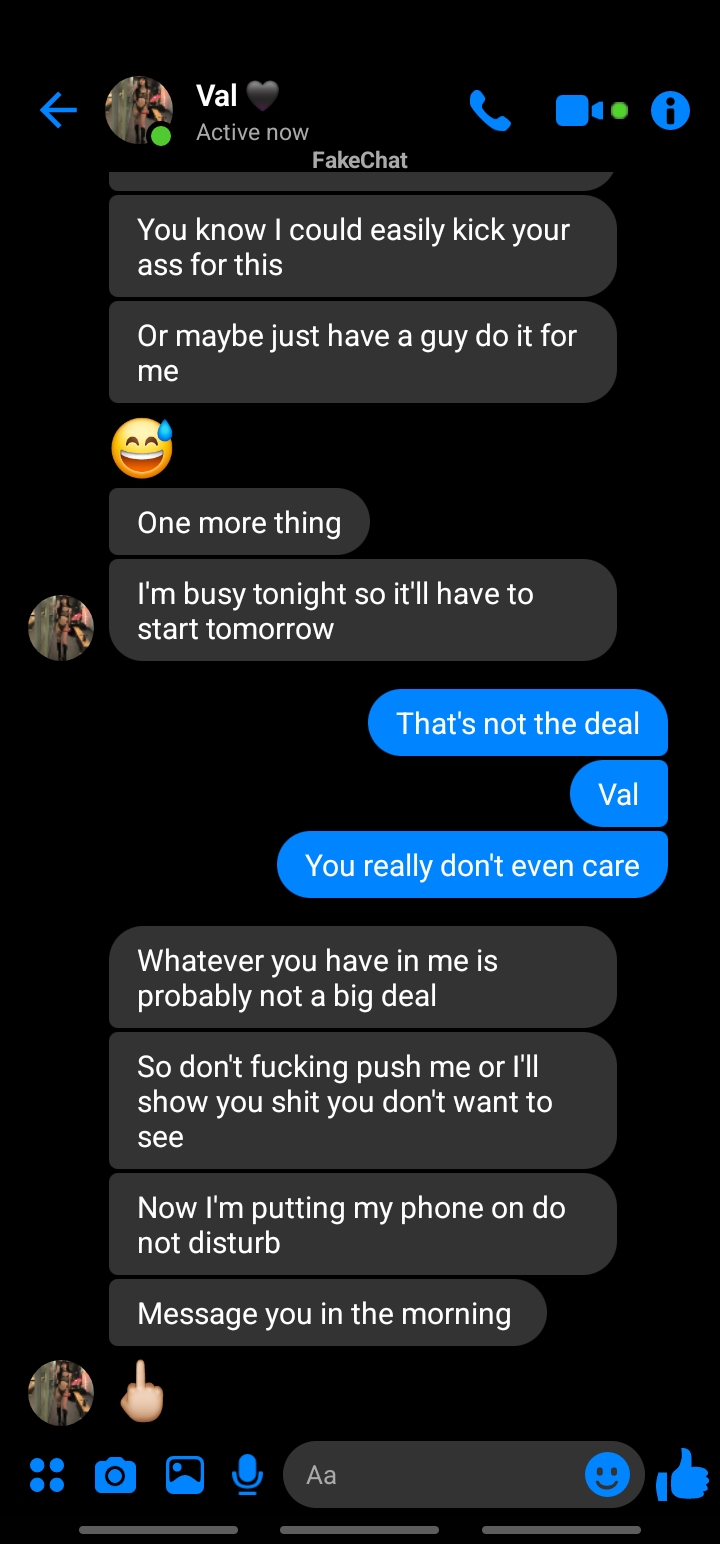Send a thumbs-up like
The height and width of the screenshot is (1544, 720).
tap(682, 1475)
